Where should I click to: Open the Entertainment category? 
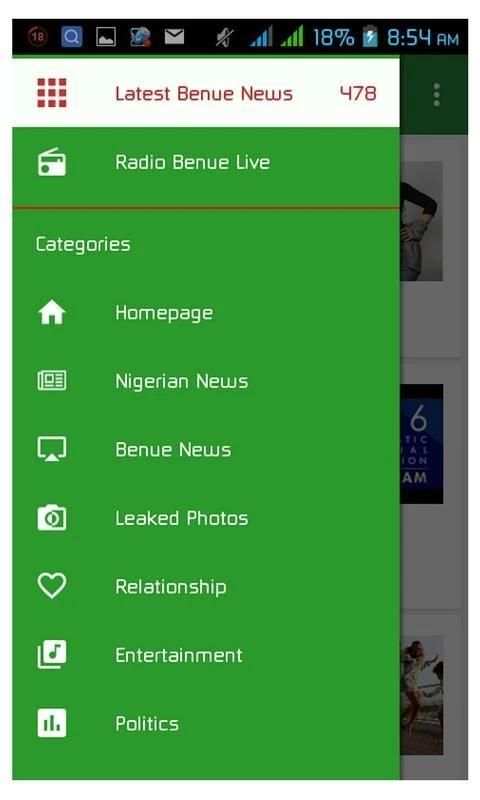click(x=206, y=655)
